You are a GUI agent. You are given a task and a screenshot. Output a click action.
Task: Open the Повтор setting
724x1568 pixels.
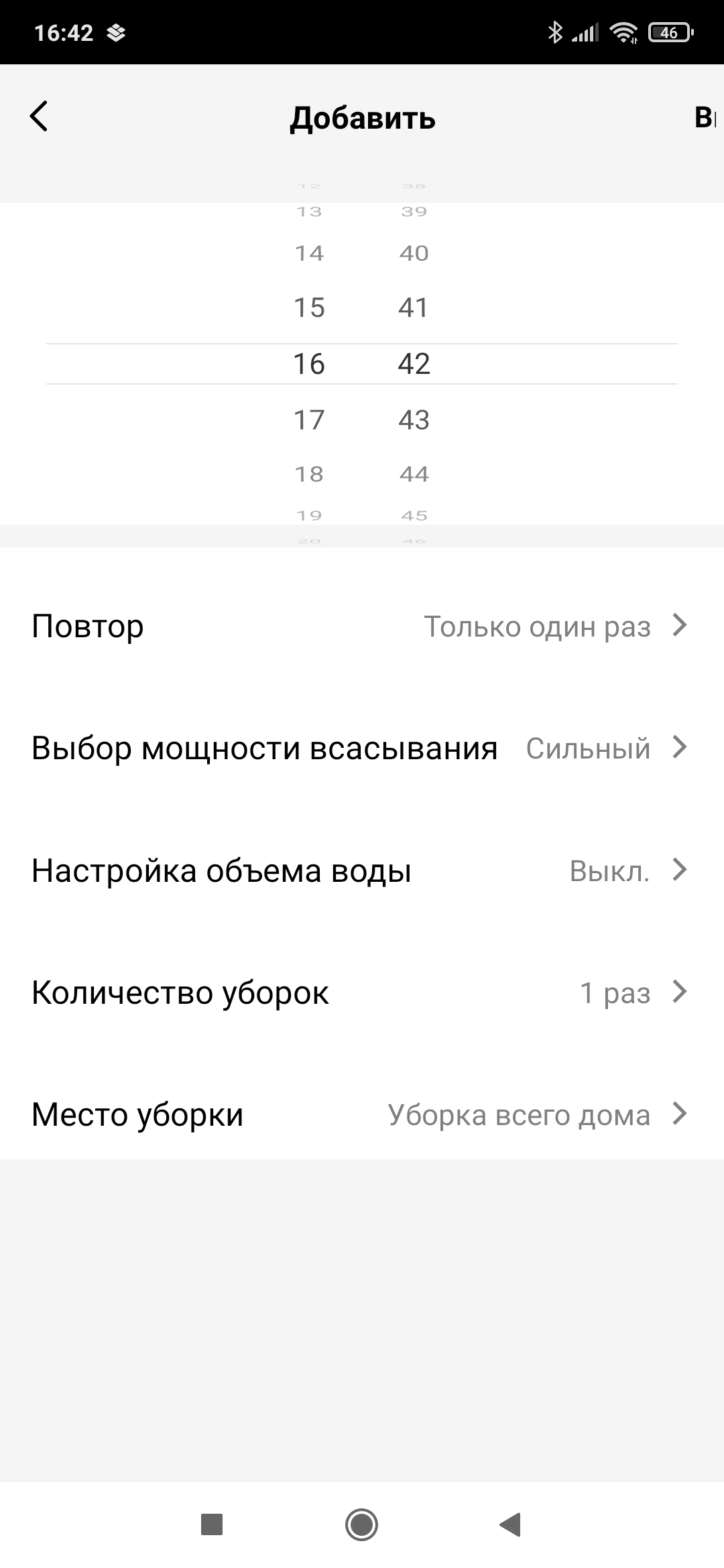click(362, 627)
